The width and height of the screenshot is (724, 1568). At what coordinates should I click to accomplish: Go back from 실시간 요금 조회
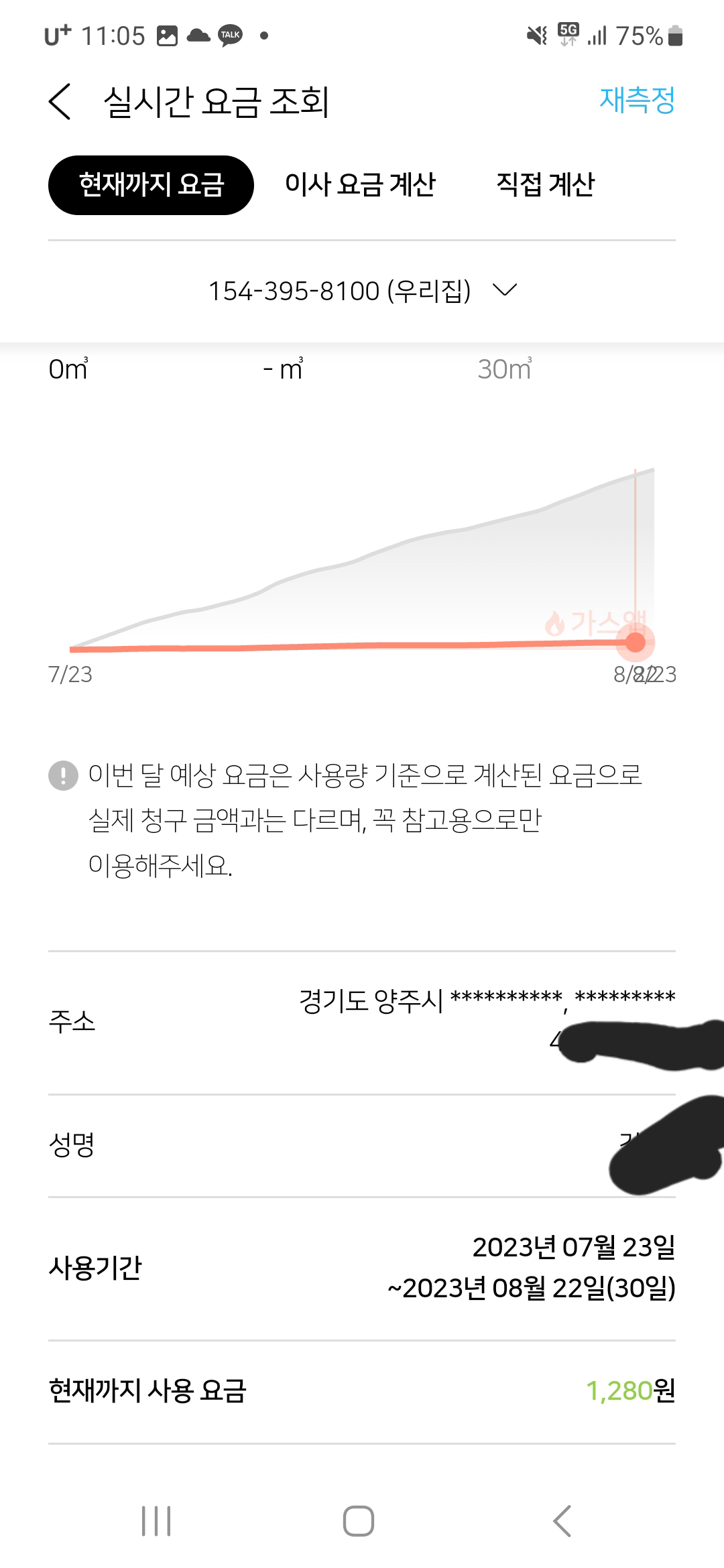coord(60,103)
